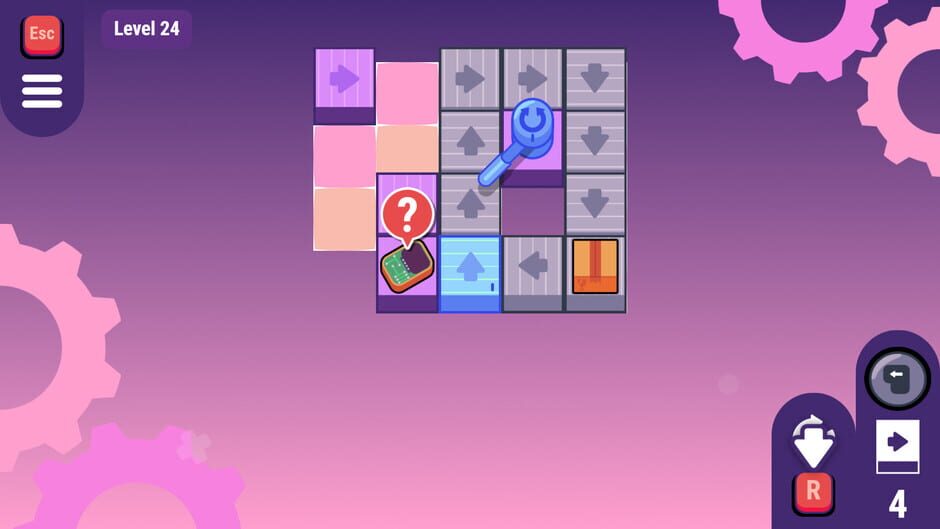Tap the red Esc button
940x529 pixels.
coord(41,35)
